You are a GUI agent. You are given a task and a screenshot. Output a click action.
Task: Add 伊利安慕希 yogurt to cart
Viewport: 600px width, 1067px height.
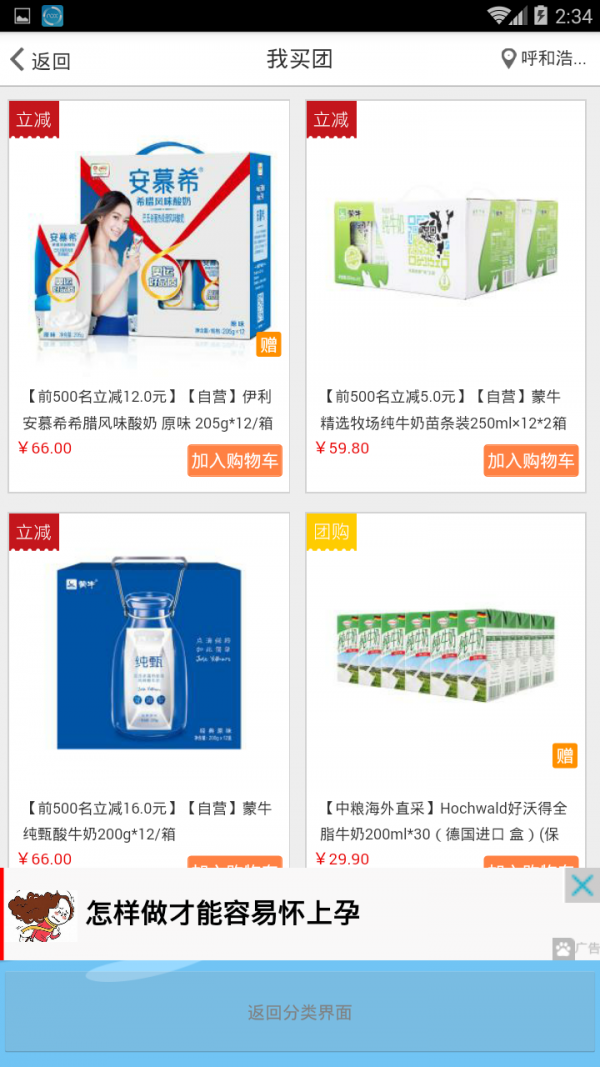(x=235, y=460)
